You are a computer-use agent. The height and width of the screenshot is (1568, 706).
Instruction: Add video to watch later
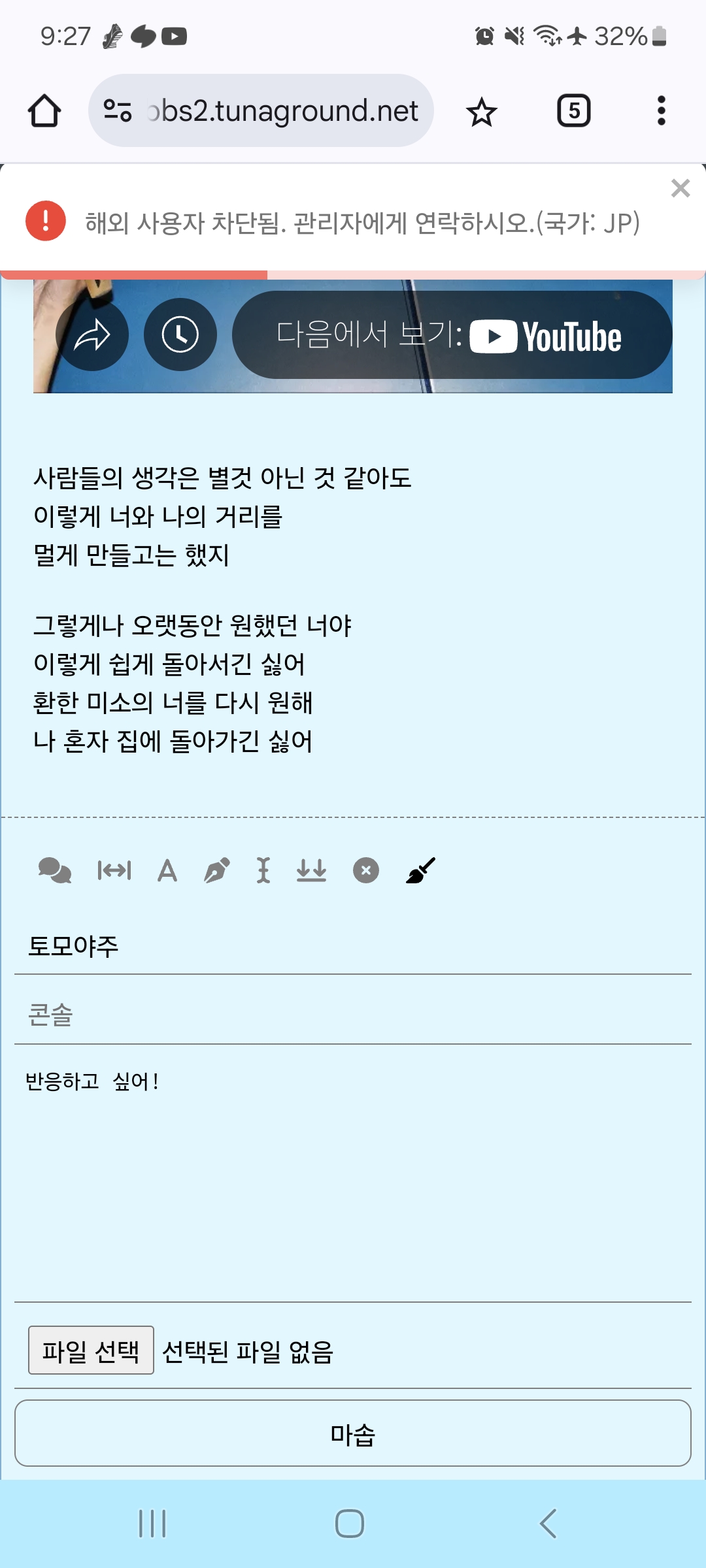click(x=180, y=335)
